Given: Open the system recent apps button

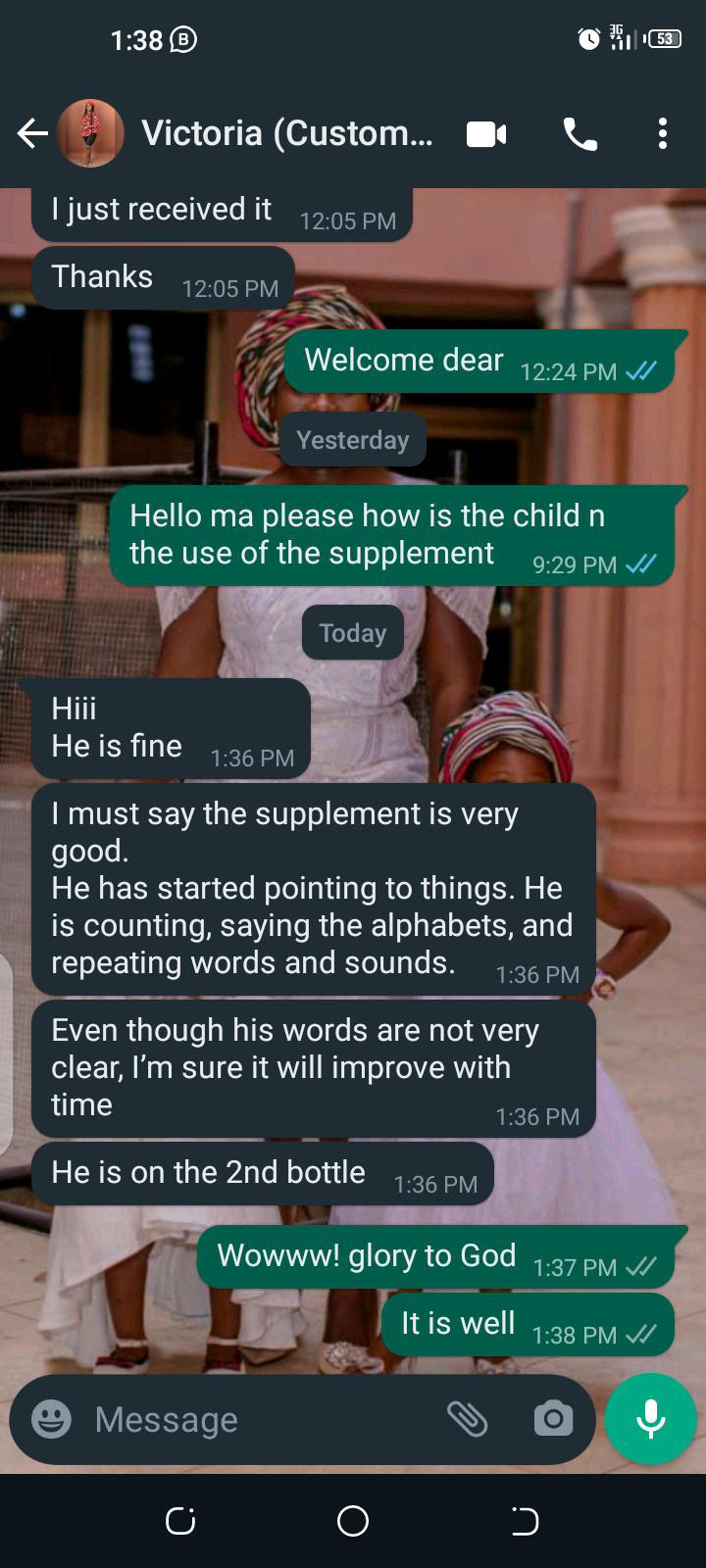Looking at the screenshot, I should [180, 1521].
